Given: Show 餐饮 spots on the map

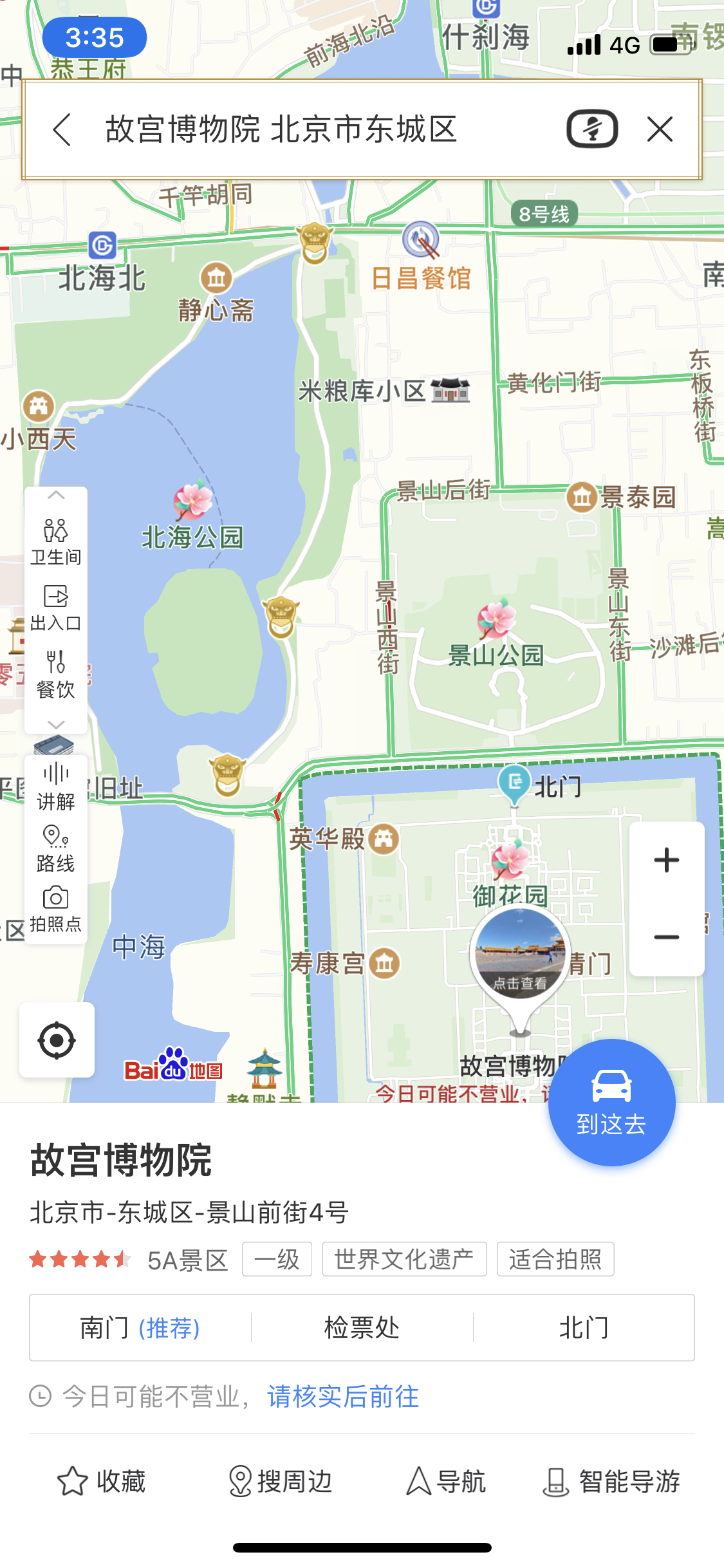Looking at the screenshot, I should point(56,675).
